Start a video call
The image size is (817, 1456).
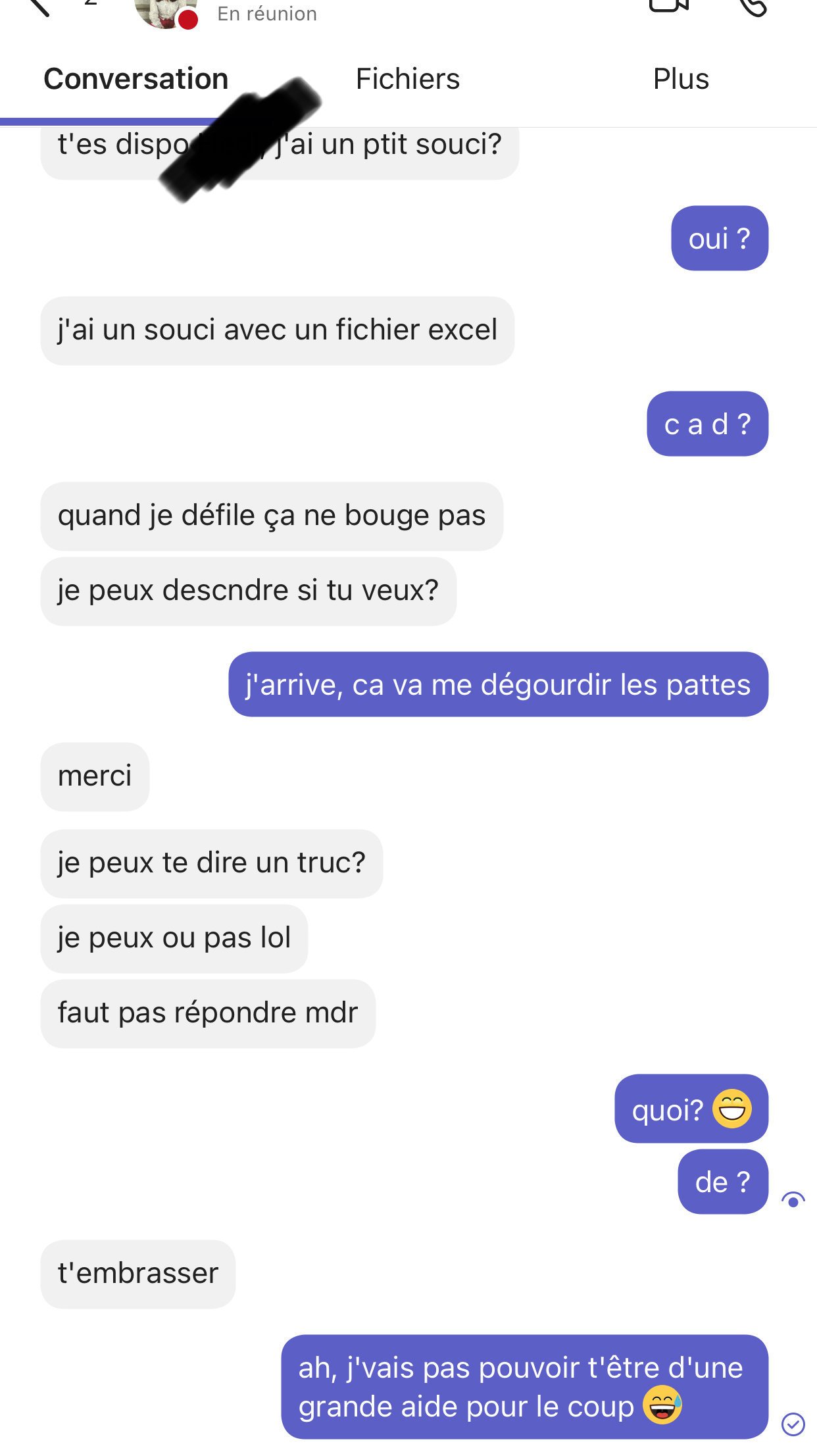coord(668,7)
